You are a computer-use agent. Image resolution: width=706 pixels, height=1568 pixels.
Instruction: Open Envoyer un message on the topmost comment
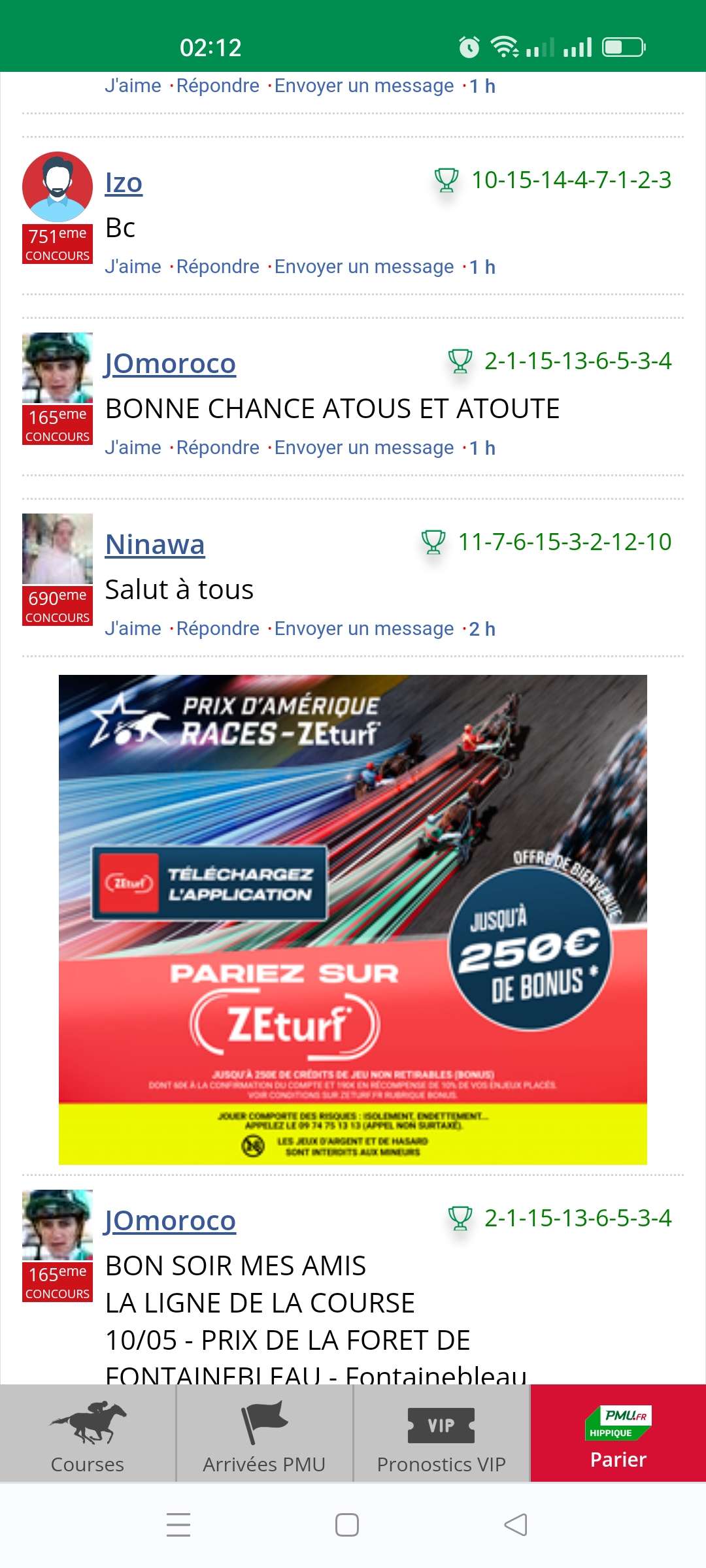363,86
